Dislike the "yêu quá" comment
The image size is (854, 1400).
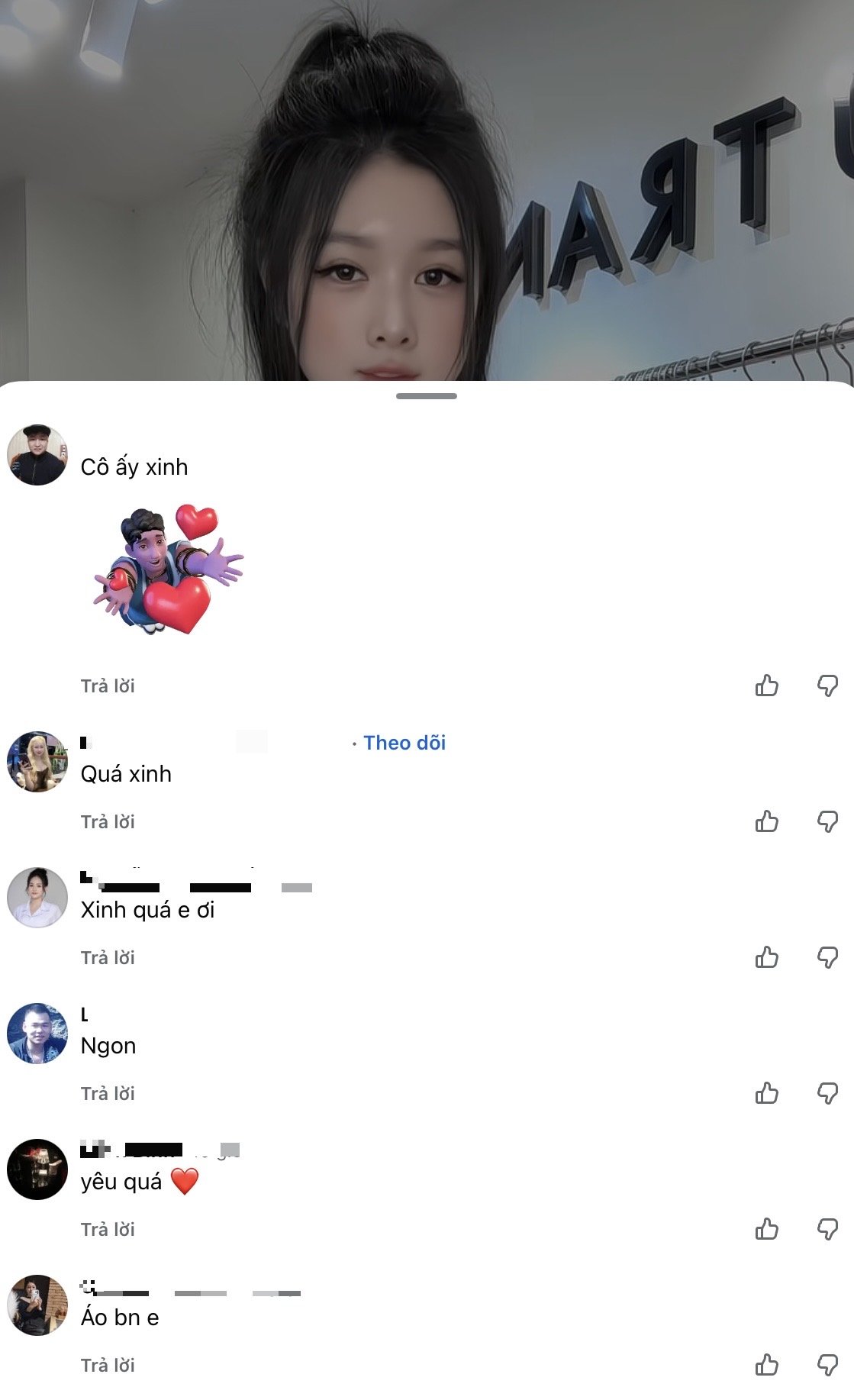(x=827, y=1229)
